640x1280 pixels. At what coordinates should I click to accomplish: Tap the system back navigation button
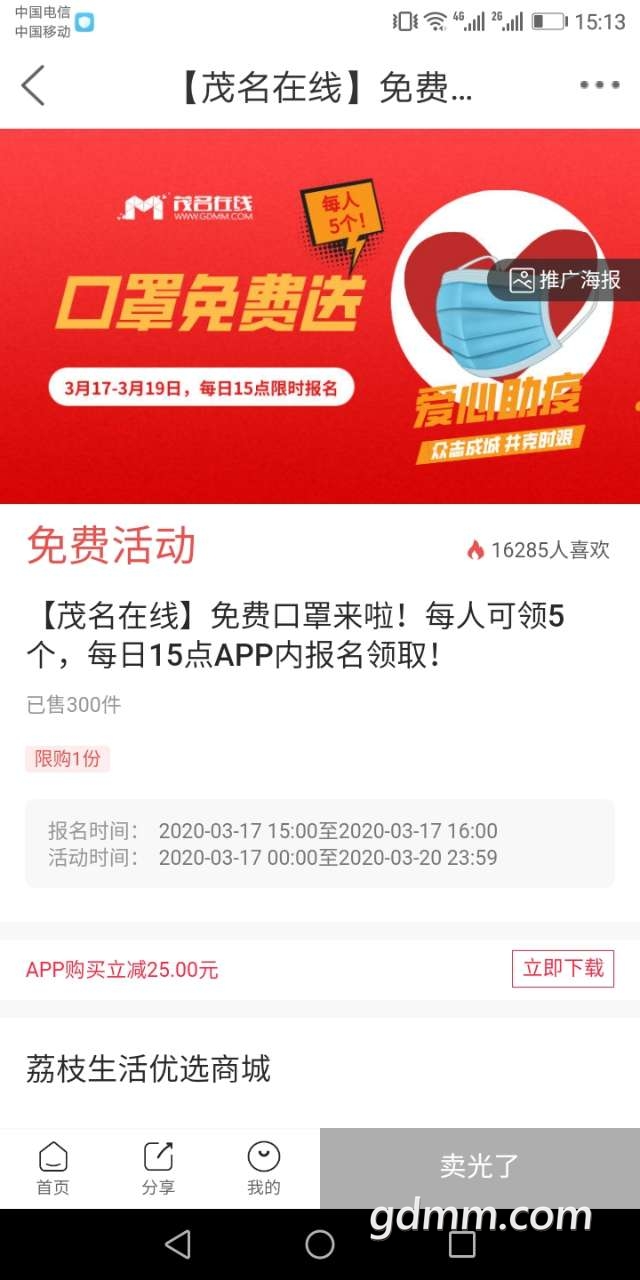pyautogui.click(x=177, y=1244)
